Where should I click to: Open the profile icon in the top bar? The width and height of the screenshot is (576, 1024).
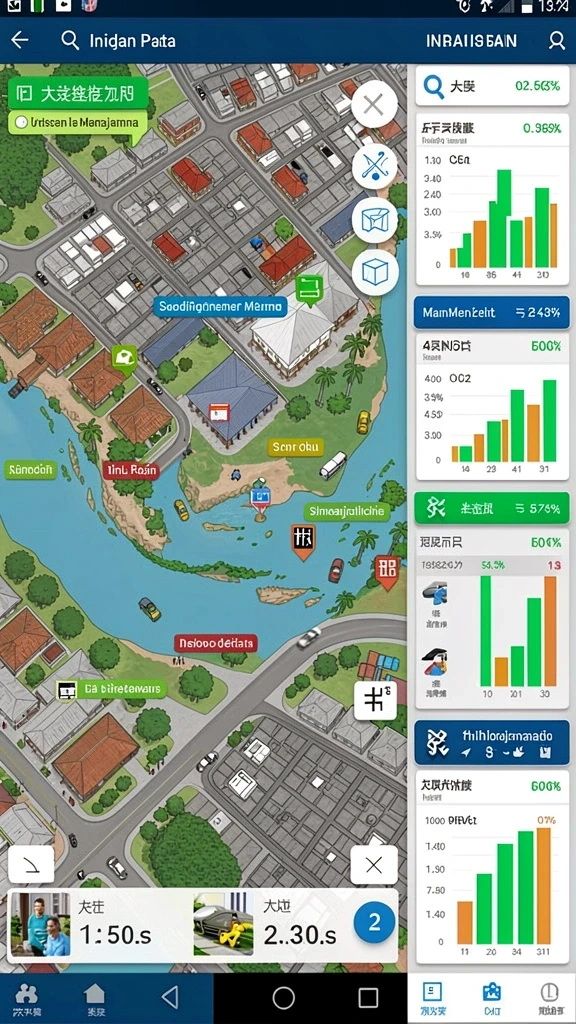click(556, 40)
